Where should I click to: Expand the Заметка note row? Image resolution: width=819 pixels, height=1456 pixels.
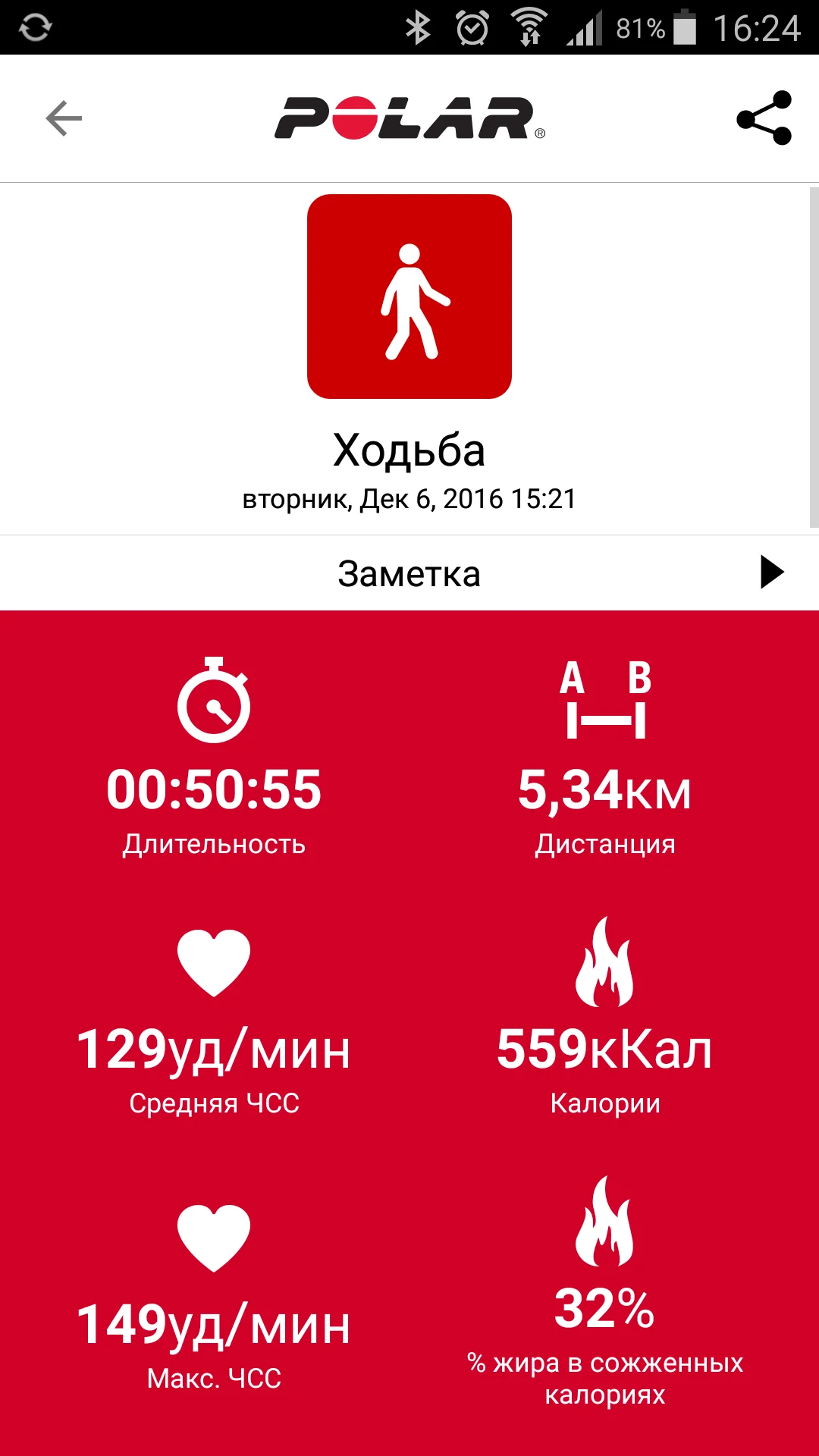[771, 573]
